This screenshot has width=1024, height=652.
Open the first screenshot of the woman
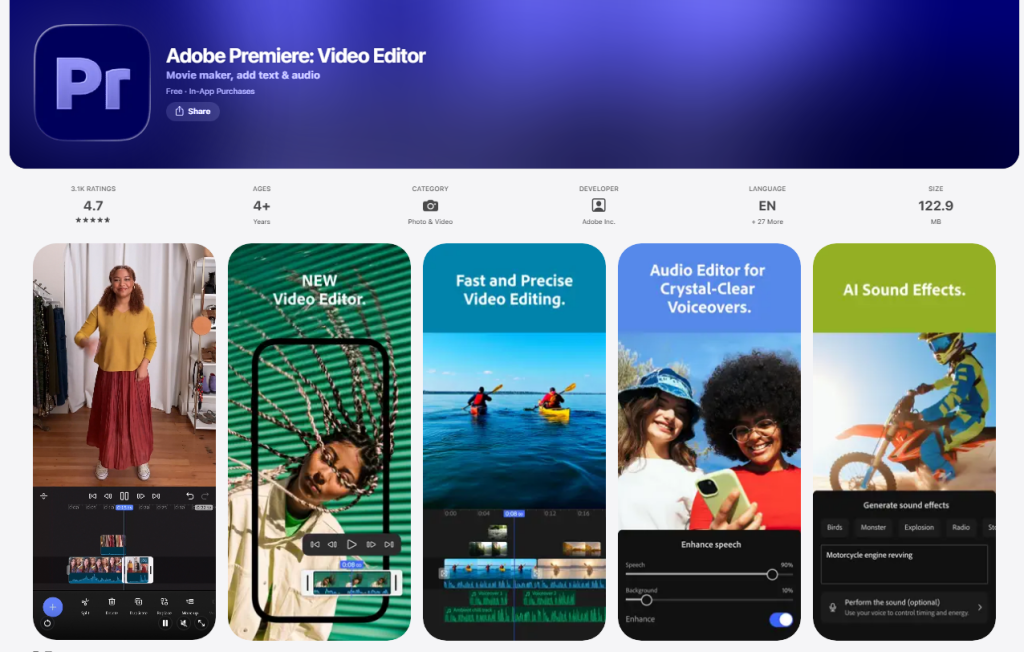[124, 440]
